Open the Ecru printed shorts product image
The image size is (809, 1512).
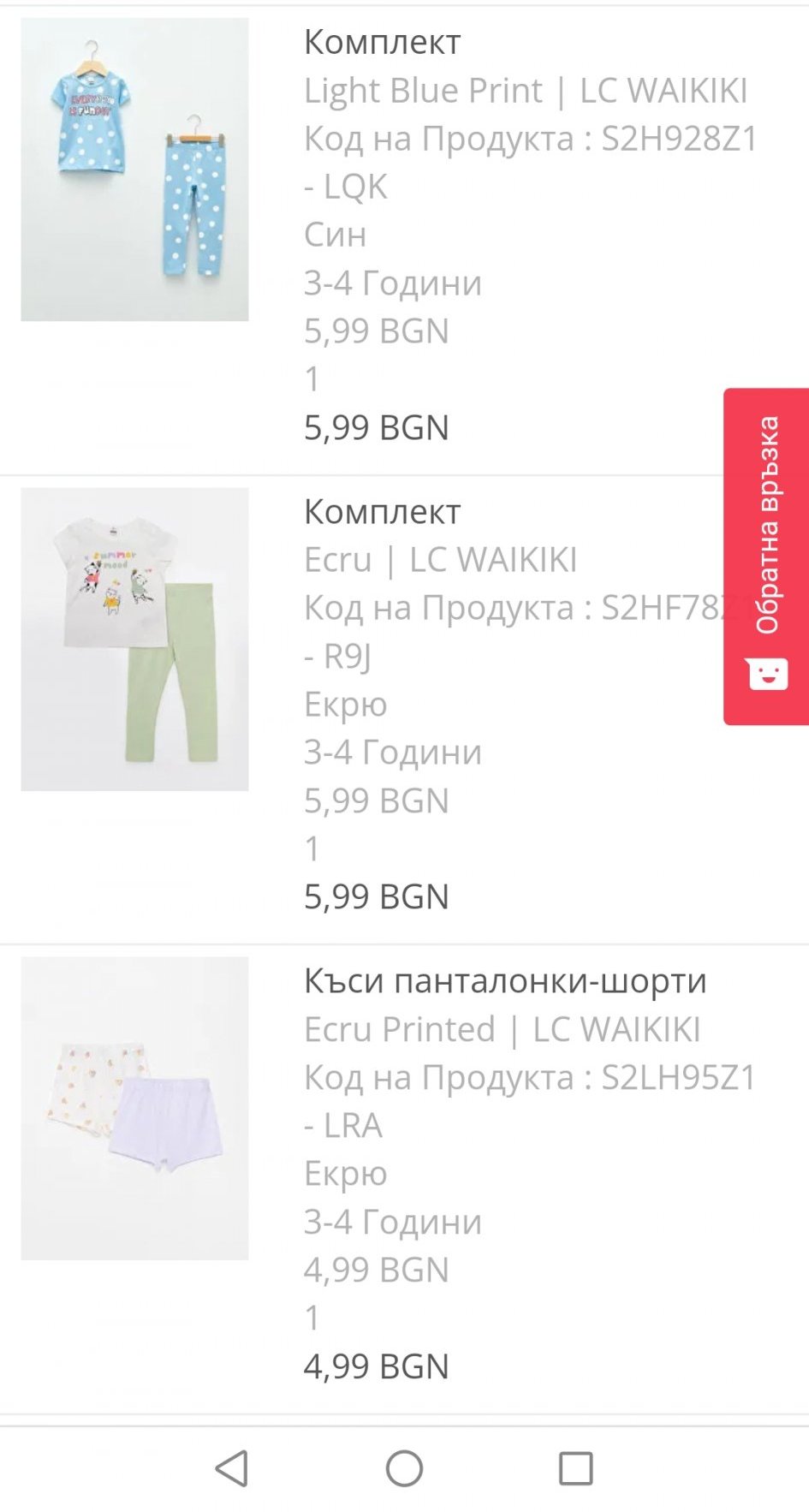tap(134, 1108)
